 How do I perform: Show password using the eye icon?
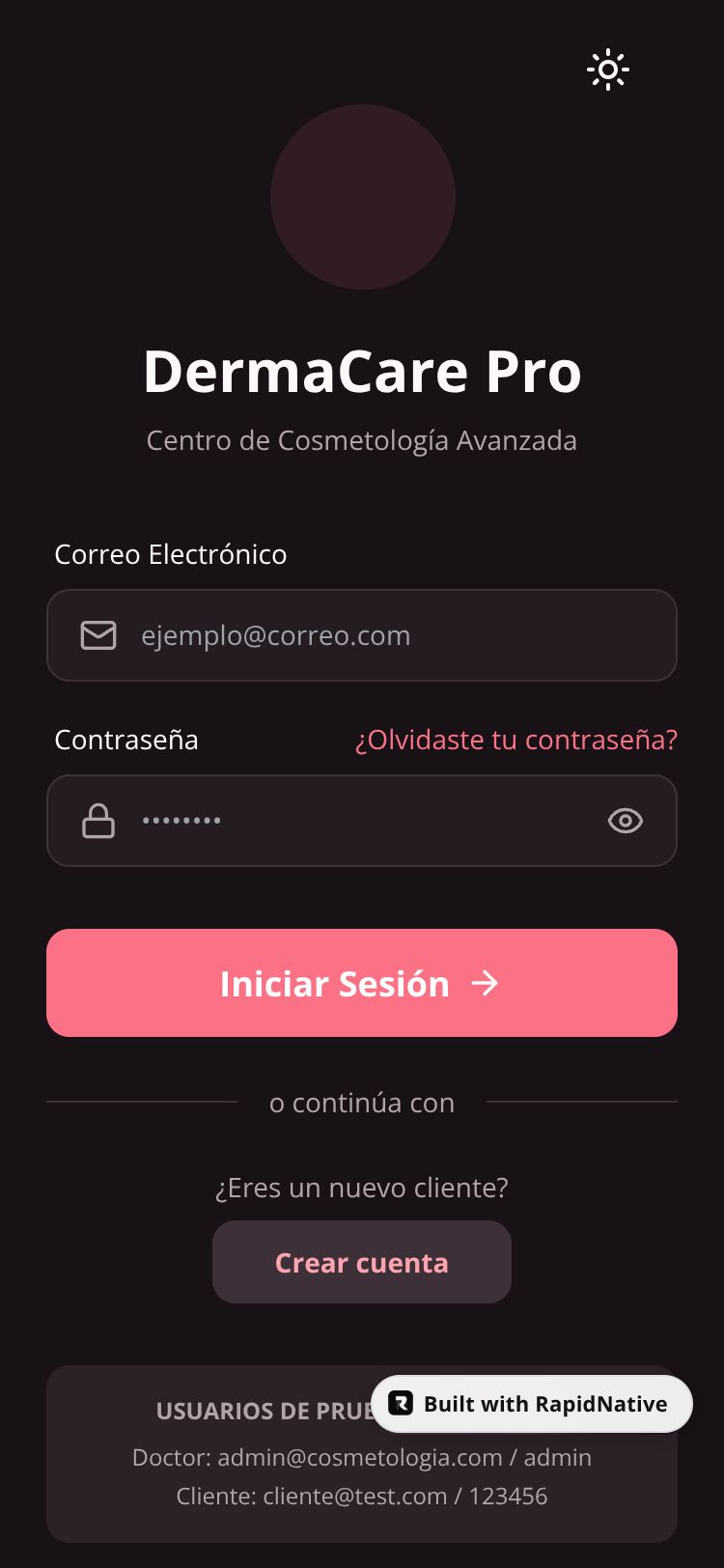click(x=626, y=821)
